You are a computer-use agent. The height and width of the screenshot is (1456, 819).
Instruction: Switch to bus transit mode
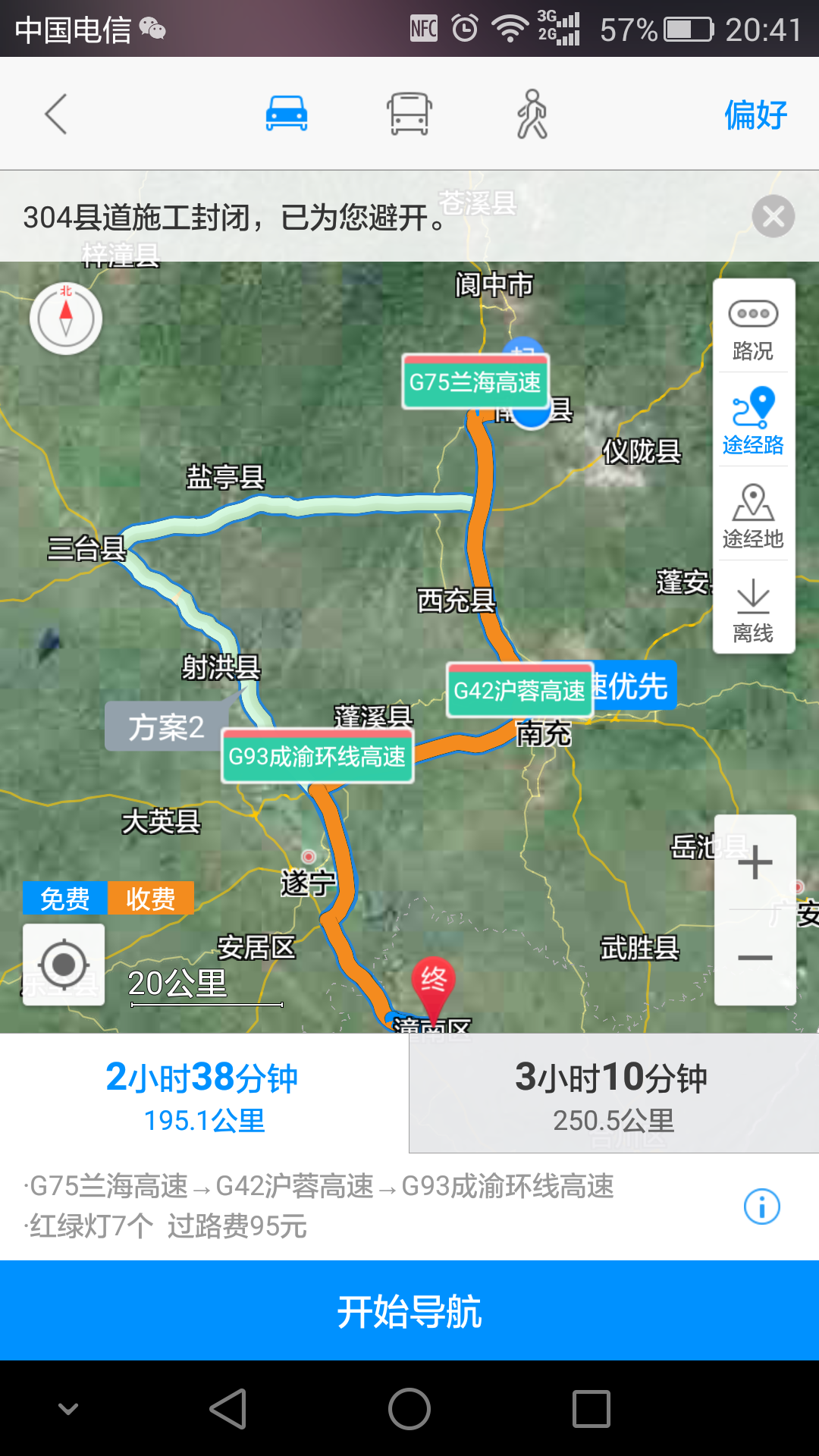click(x=409, y=114)
